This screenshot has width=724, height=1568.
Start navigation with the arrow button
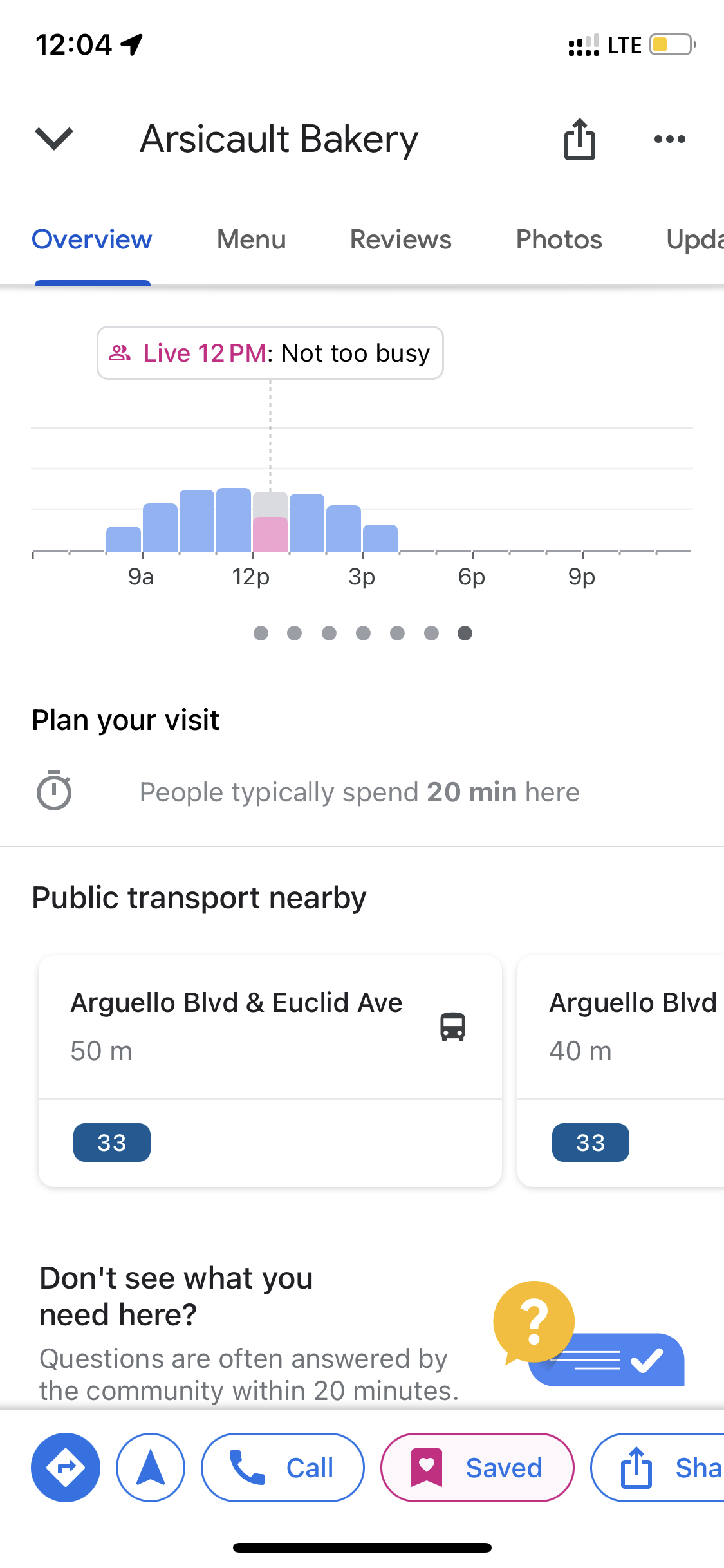[x=151, y=1468]
